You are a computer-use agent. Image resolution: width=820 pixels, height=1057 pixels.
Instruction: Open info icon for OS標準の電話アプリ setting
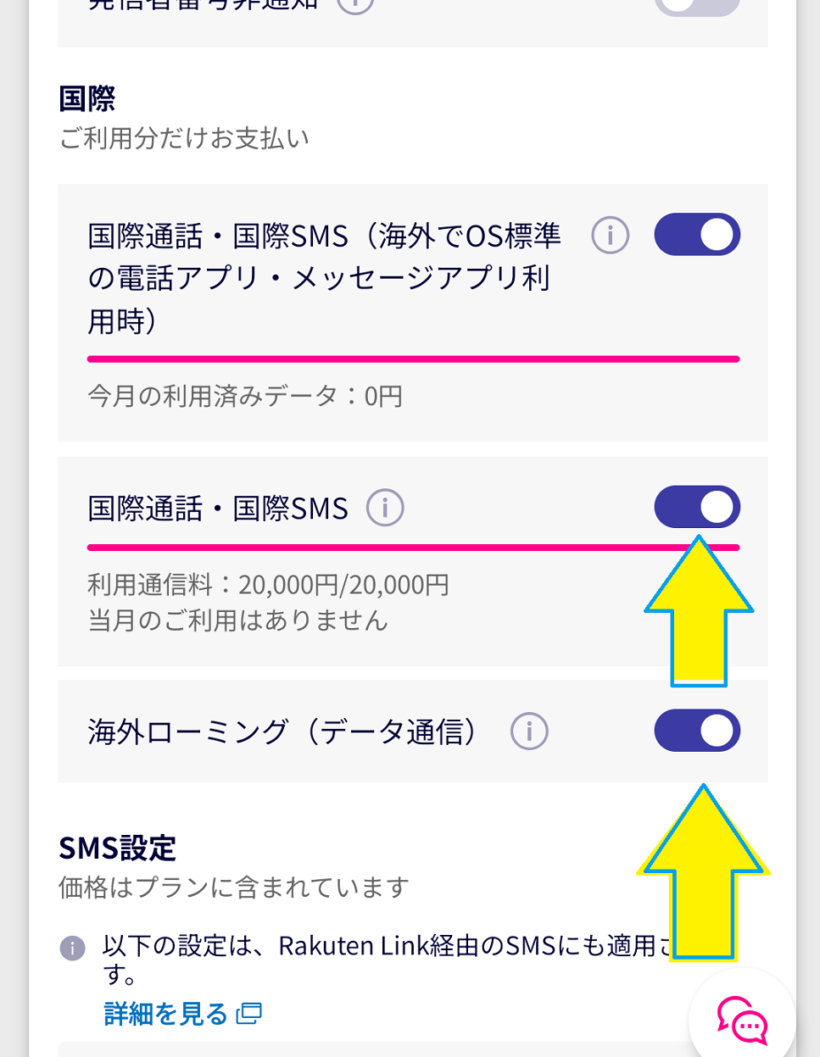pyautogui.click(x=610, y=236)
